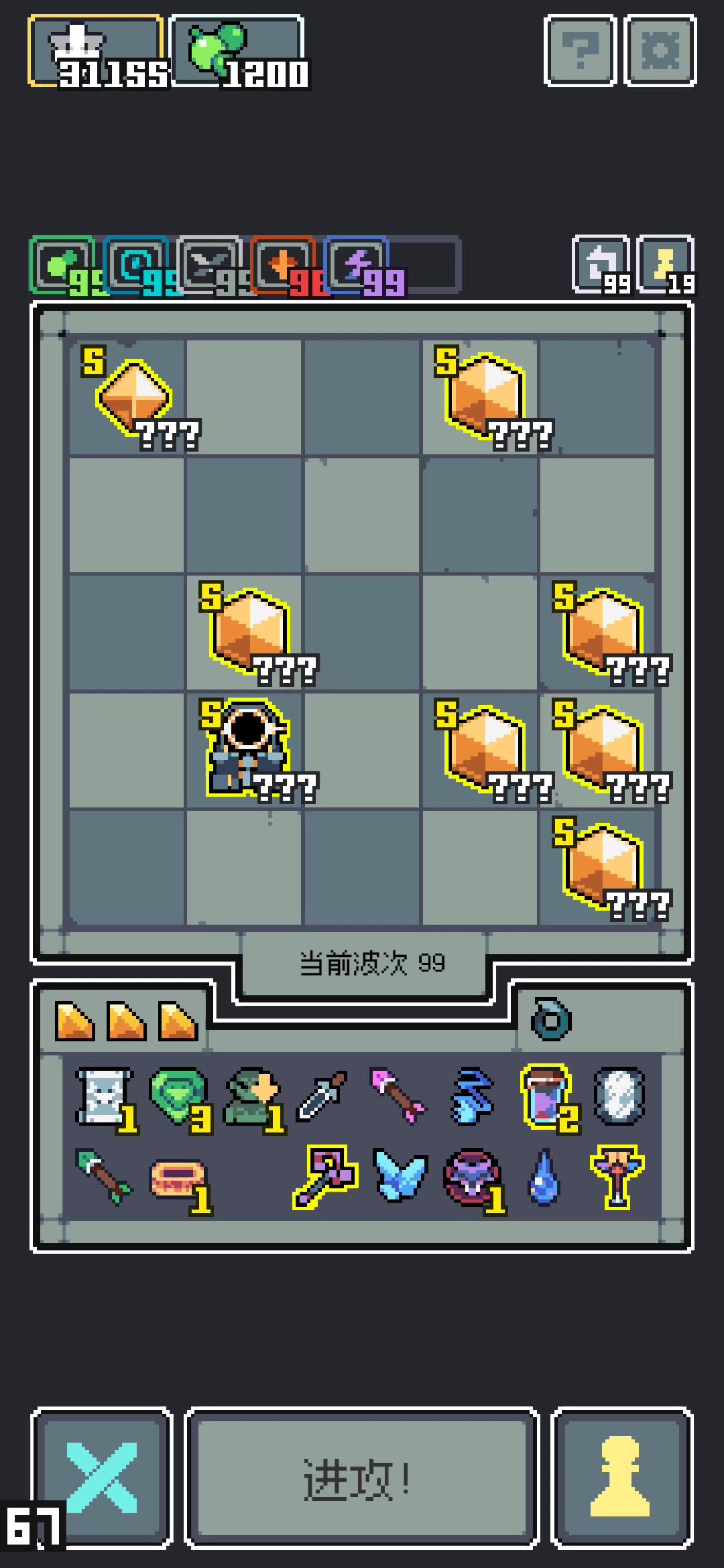Viewport: 724px width, 1568px height.
Task: Tap the ring icon above inventory
Action: coord(551,1020)
